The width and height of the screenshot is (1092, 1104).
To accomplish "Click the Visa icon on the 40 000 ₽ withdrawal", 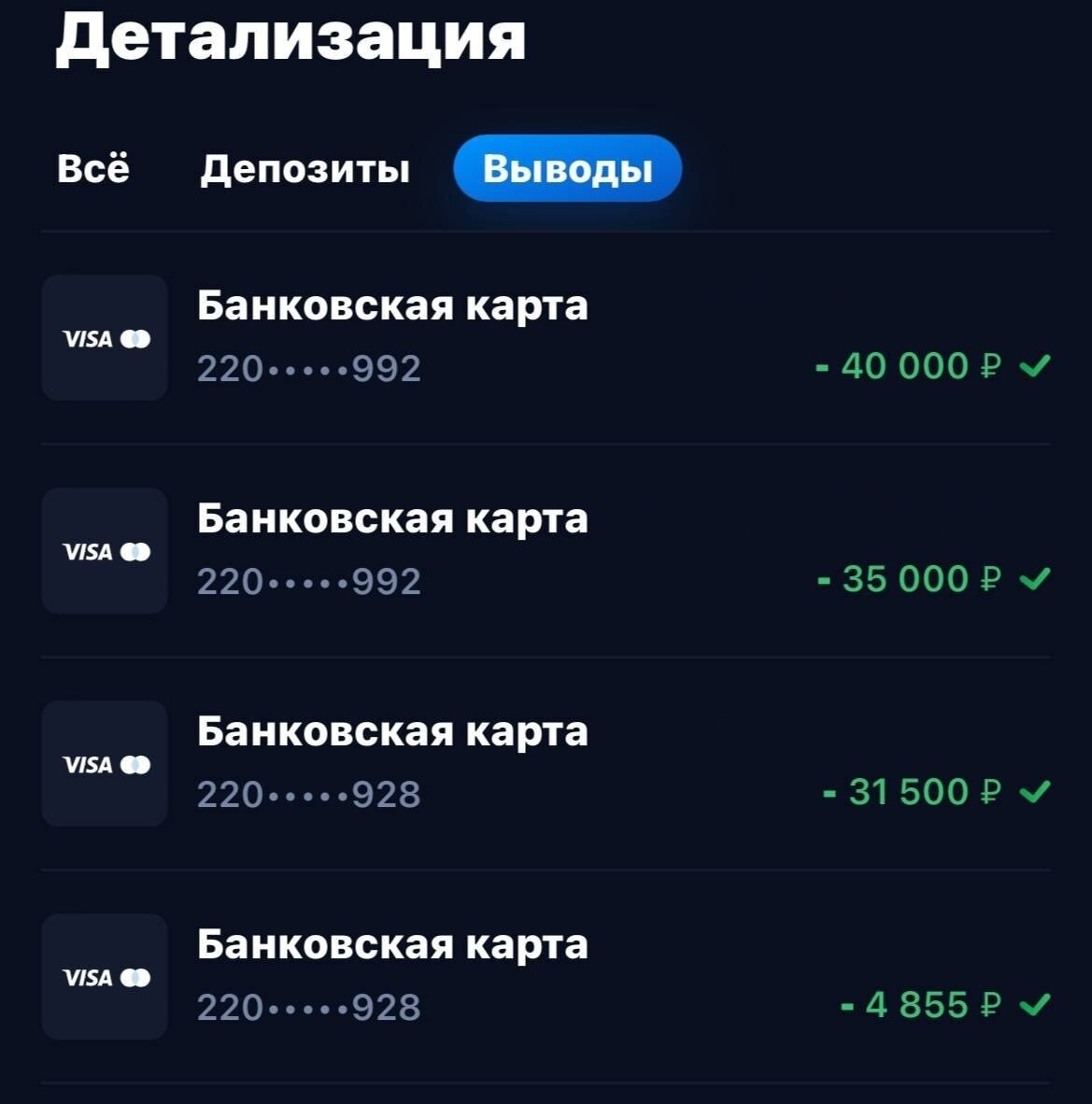I will tap(86, 339).
